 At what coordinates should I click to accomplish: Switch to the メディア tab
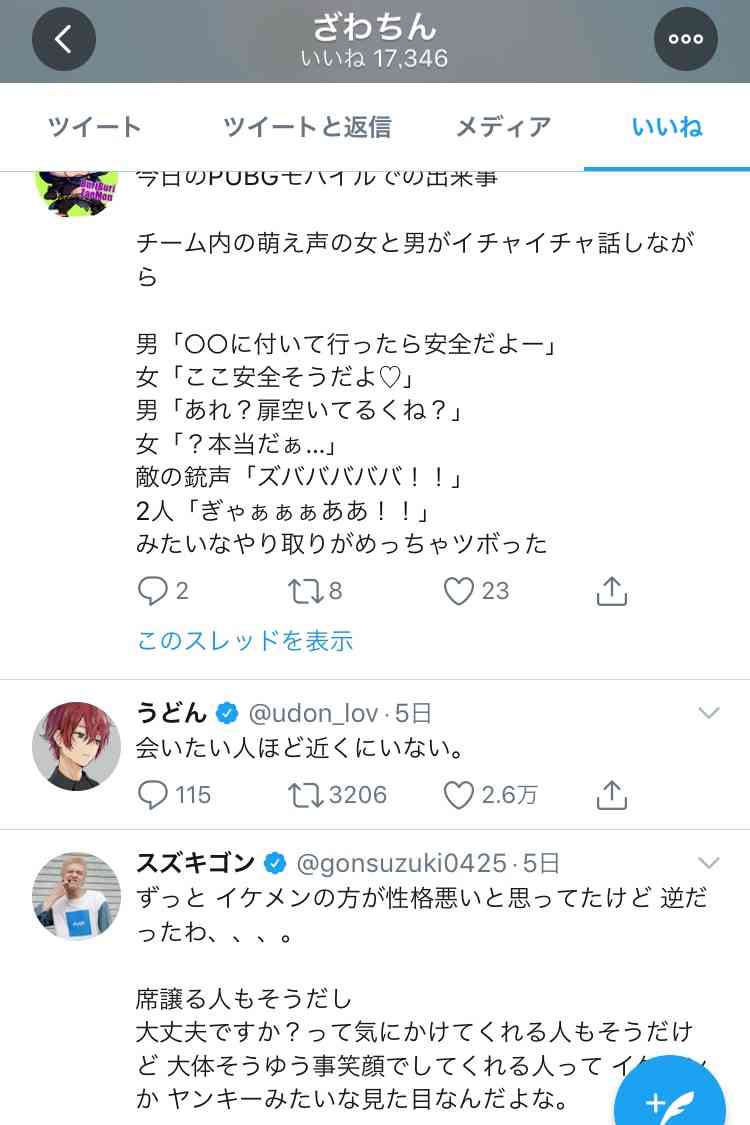point(502,127)
